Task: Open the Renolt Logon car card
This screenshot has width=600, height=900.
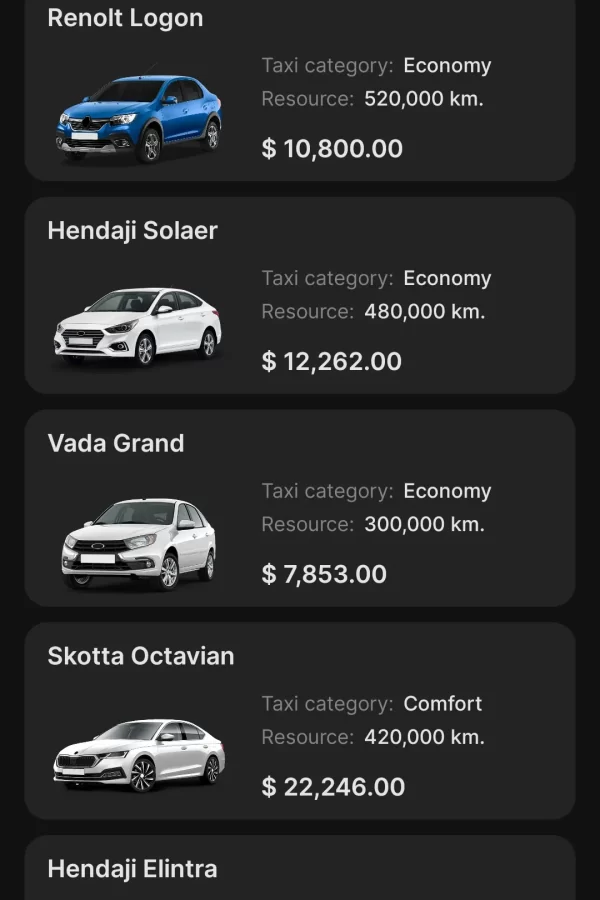Action: pos(300,95)
